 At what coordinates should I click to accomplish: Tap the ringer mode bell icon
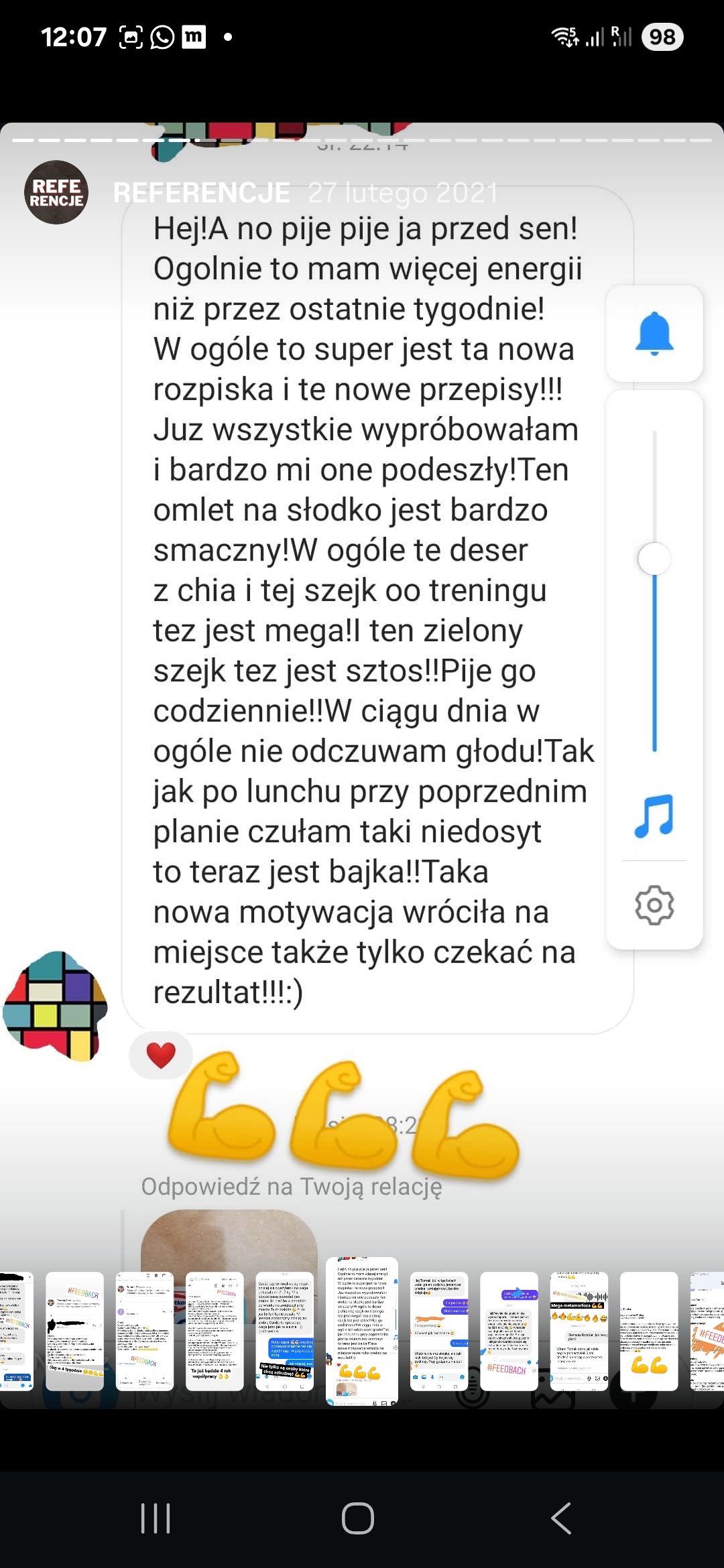point(654,333)
